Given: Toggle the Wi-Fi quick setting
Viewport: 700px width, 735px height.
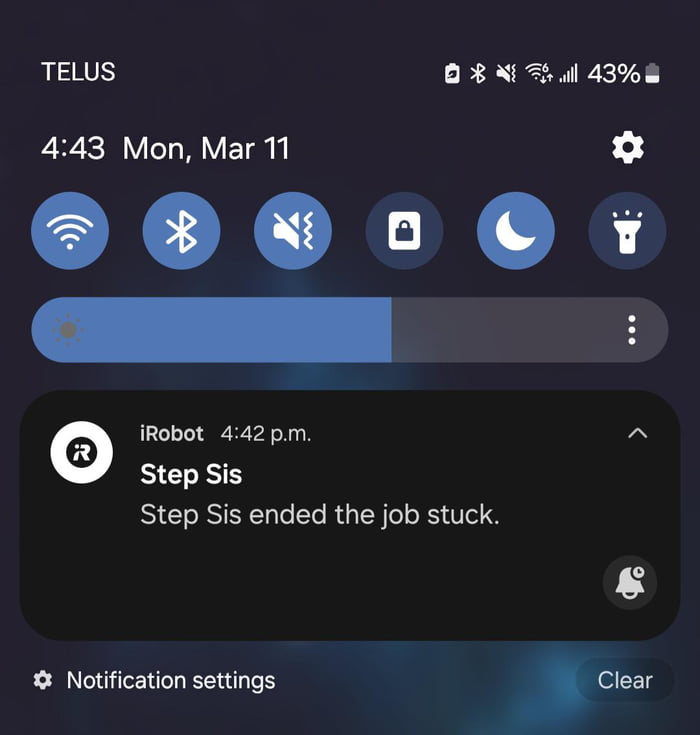Looking at the screenshot, I should (70, 232).
